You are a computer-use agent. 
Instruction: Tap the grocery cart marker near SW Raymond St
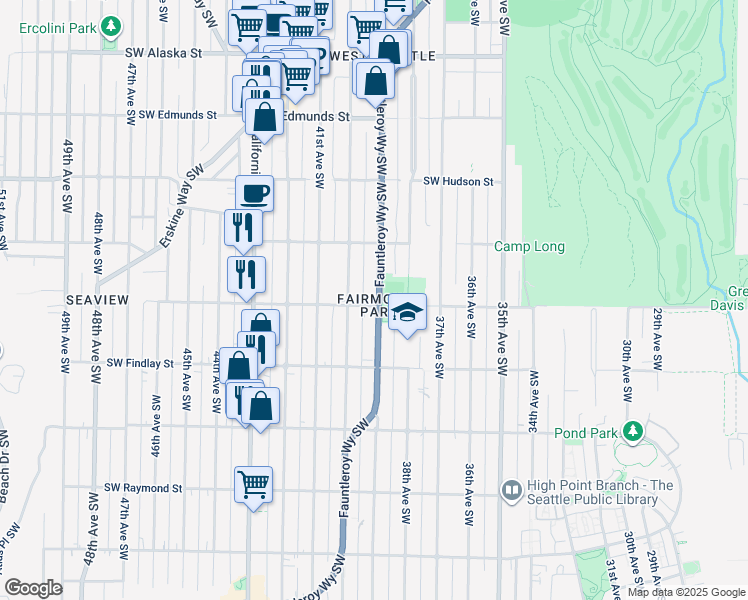pos(254,484)
